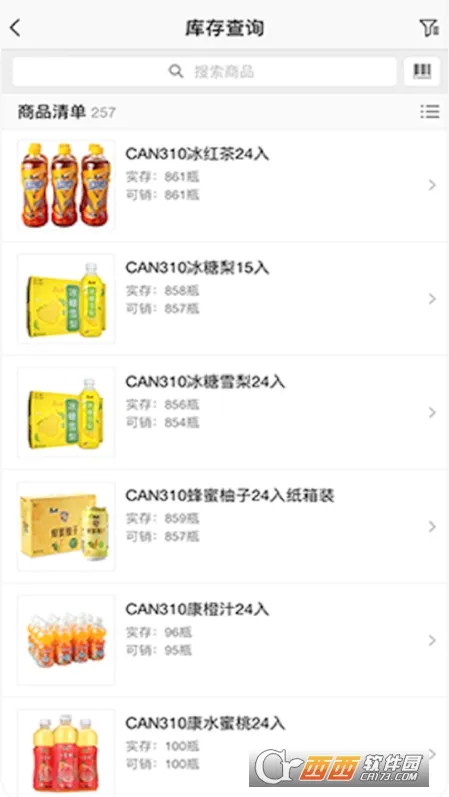Image resolution: width=449 pixels, height=797 pixels.
Task: Open the filter icon in the header
Action: (x=429, y=28)
